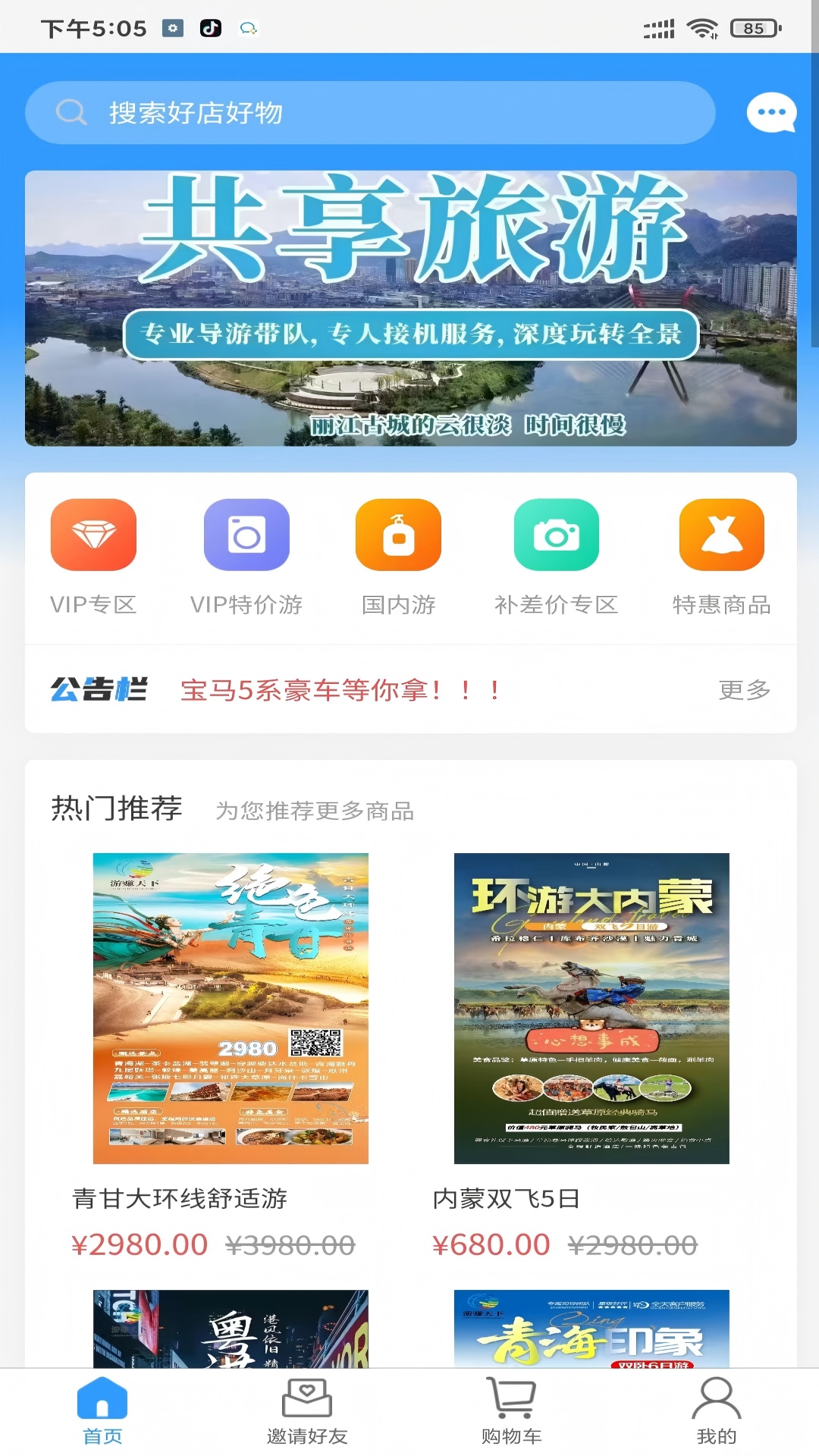
Task: Open the VIP专区 diamond icon
Action: (93, 535)
